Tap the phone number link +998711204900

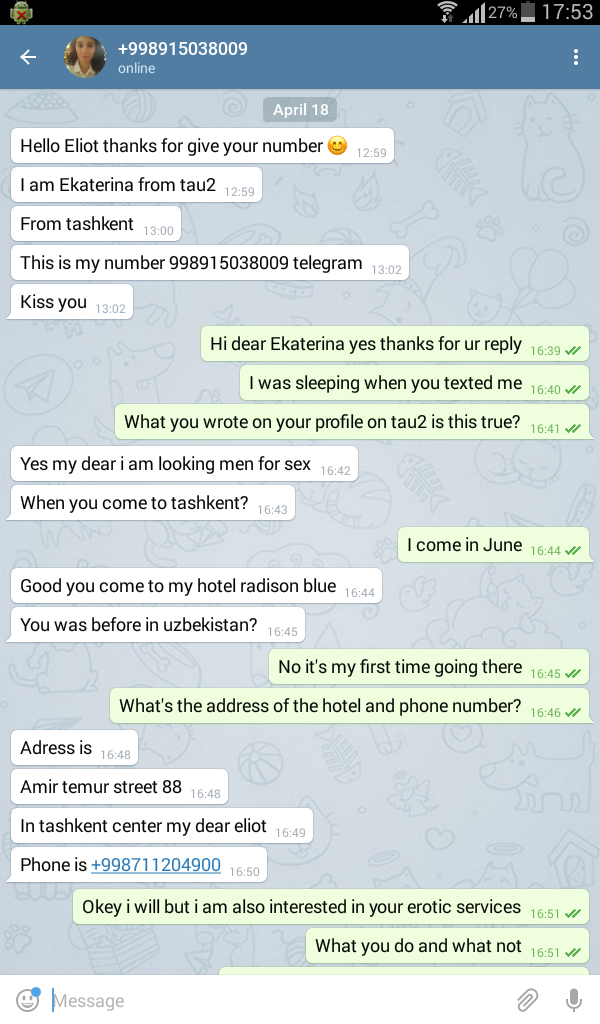(x=156, y=865)
